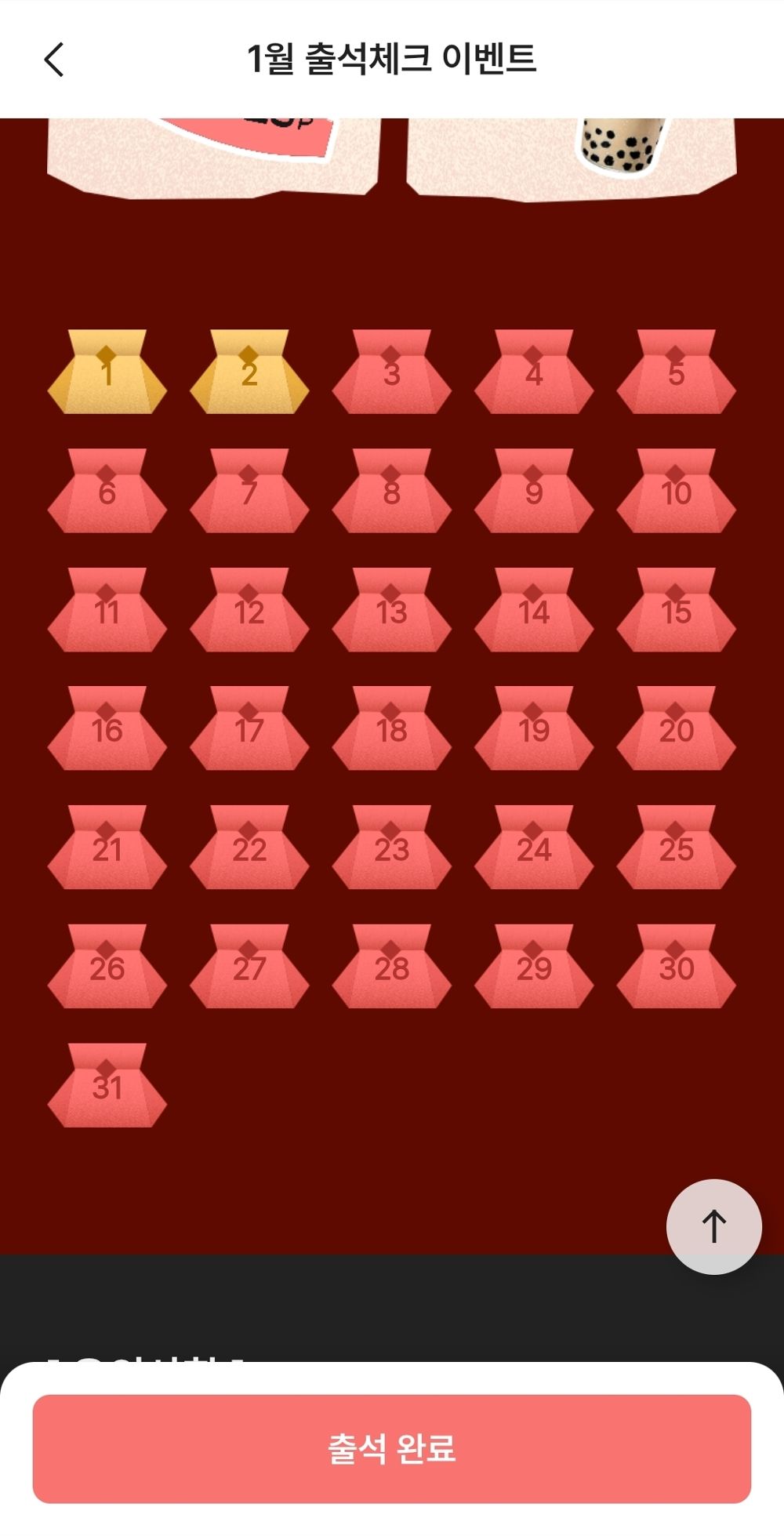Tap the 출석 완료 button
784x1536 pixels.
(x=392, y=1448)
